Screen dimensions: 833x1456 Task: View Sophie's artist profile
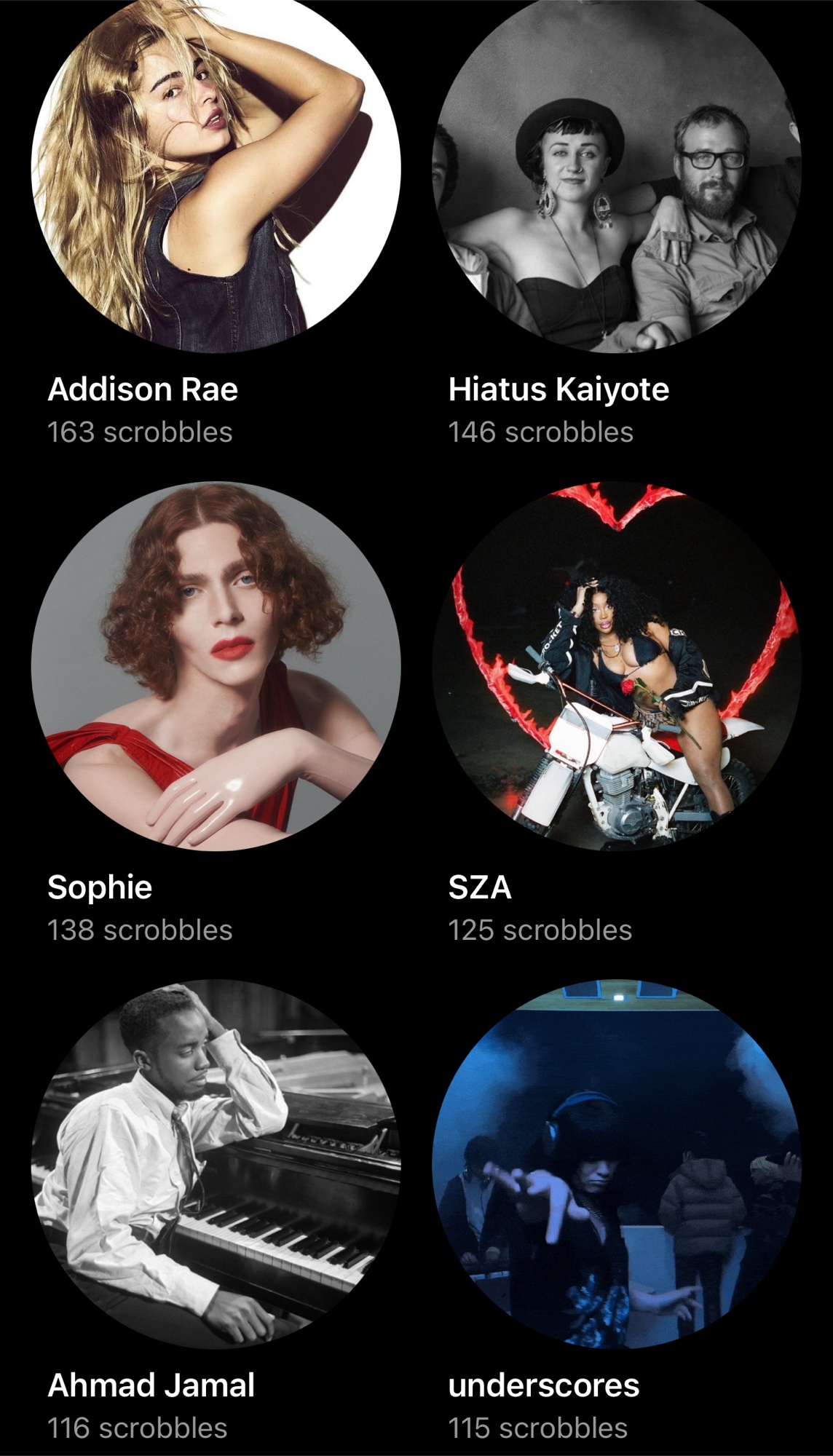[216, 665]
